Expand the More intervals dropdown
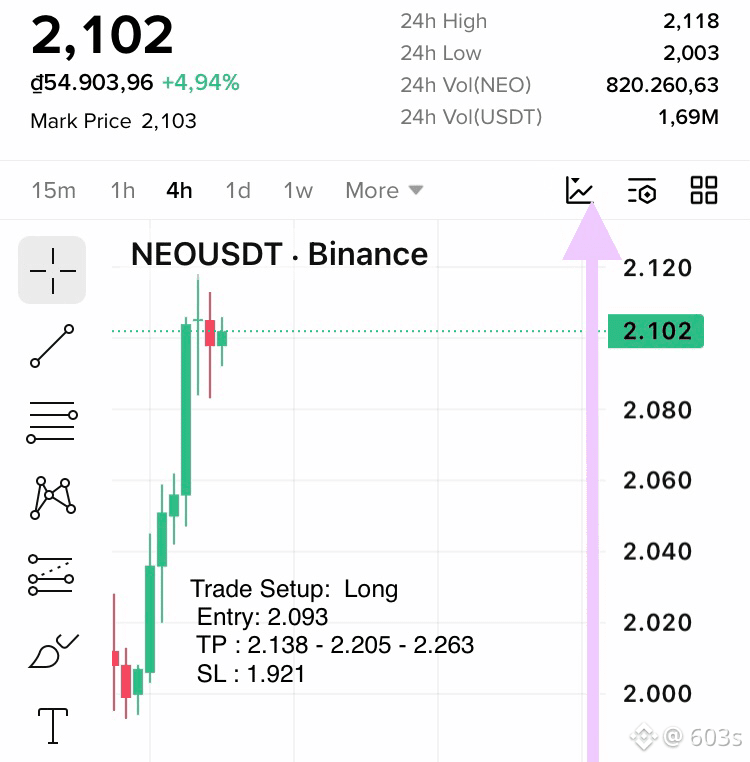 384,190
